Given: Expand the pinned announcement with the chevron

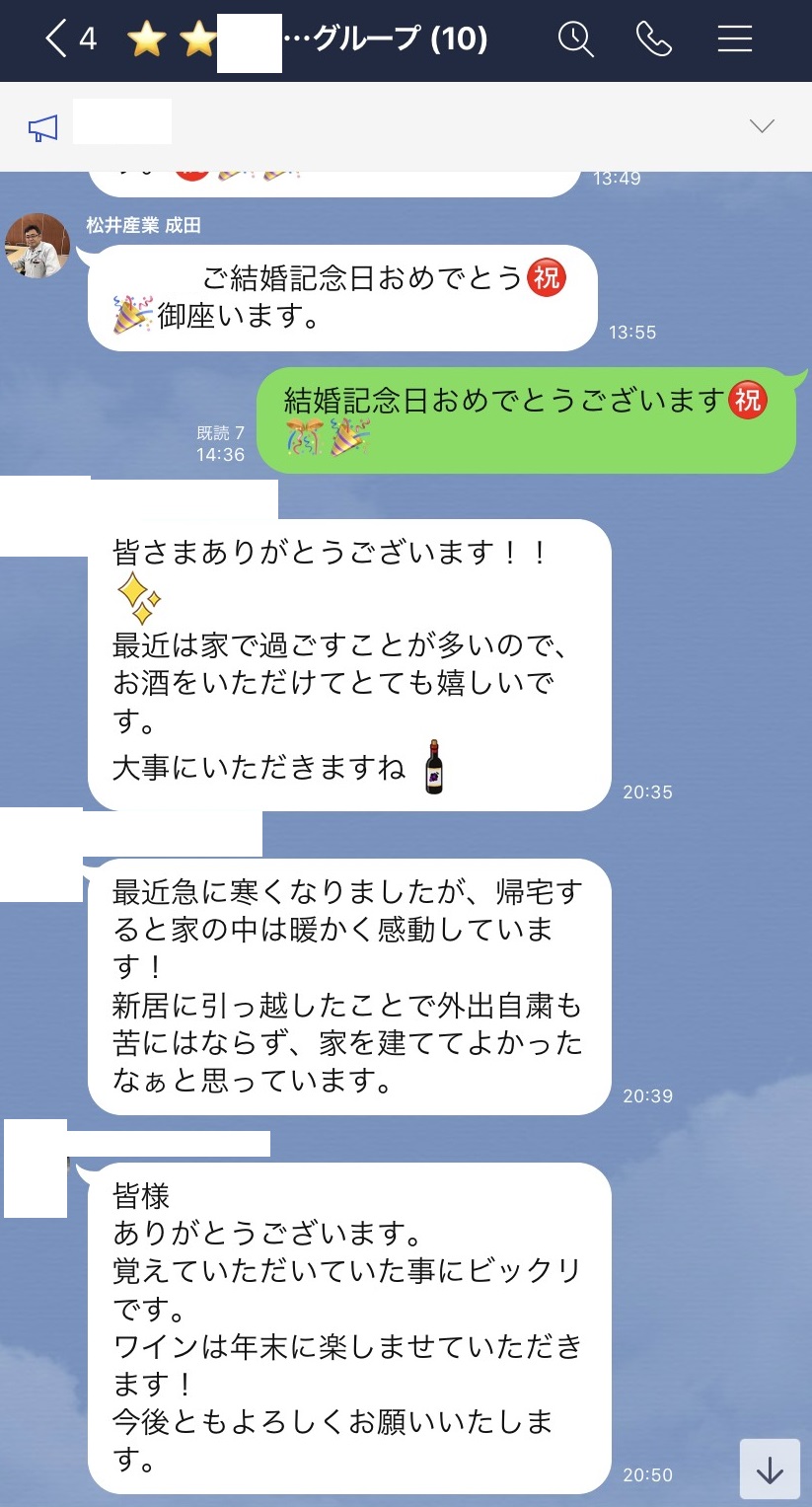Looking at the screenshot, I should click(760, 126).
